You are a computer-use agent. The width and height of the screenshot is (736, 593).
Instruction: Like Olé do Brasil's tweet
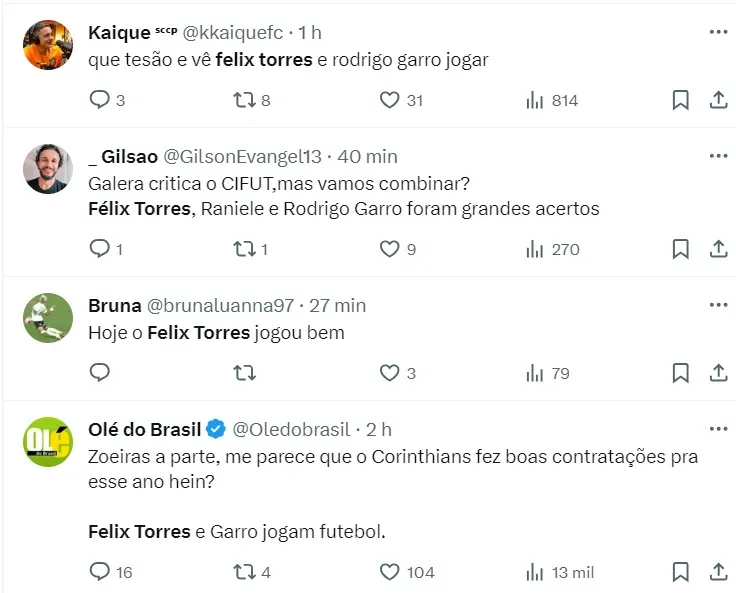[390, 572]
